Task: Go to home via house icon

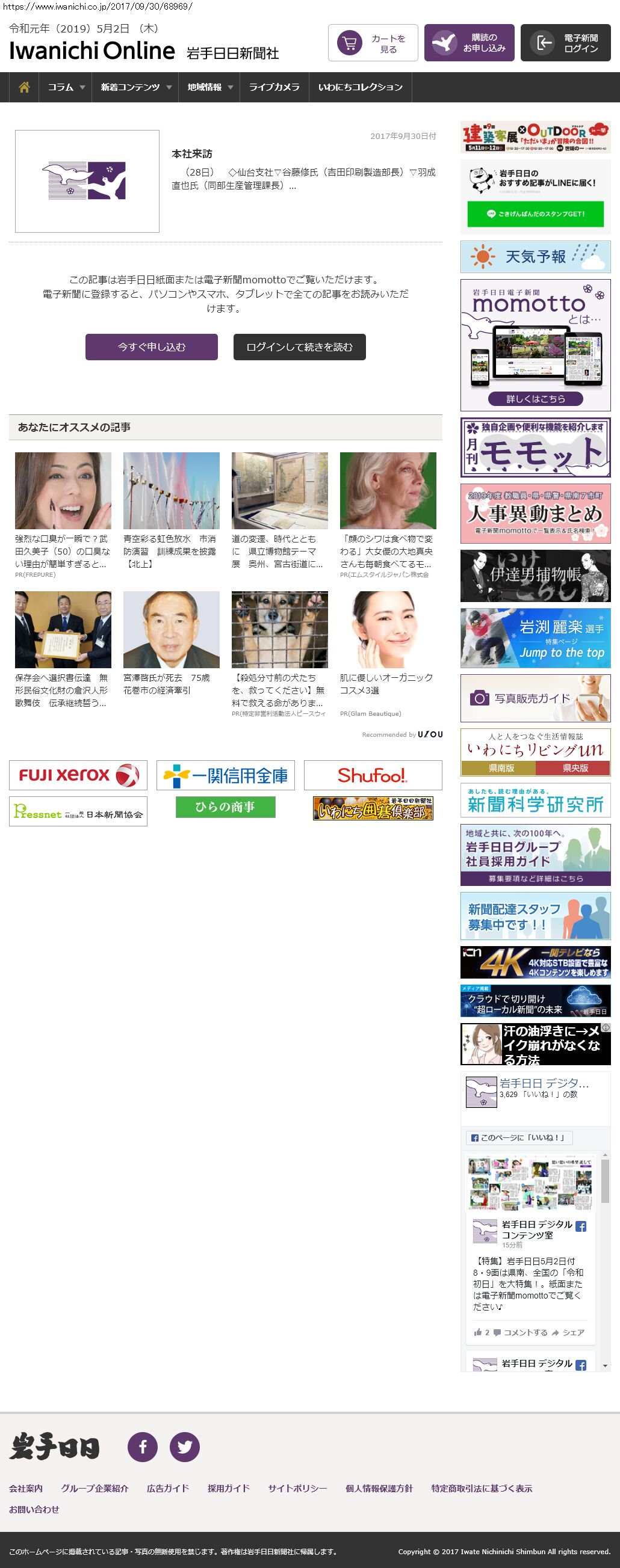Action: [24, 87]
